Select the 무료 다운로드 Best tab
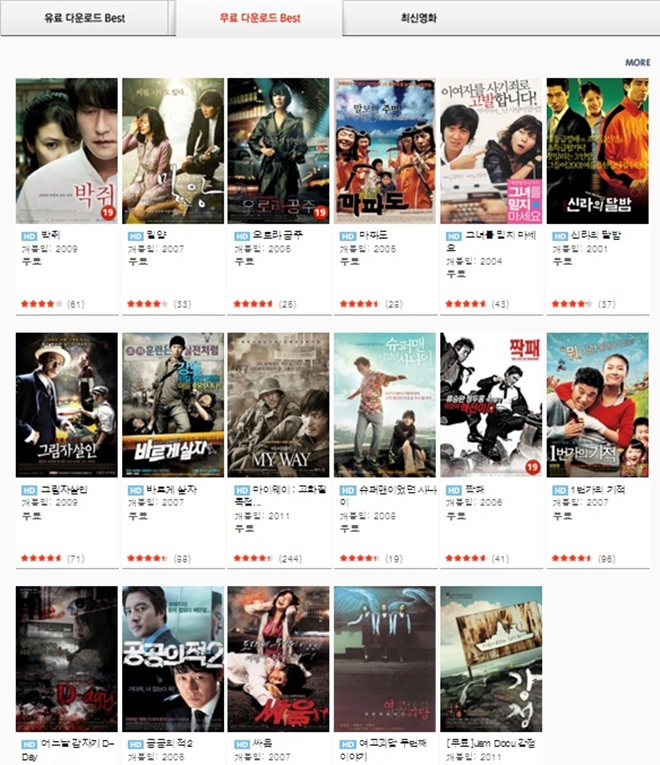Screen dimensions: 660x765 (260, 18)
